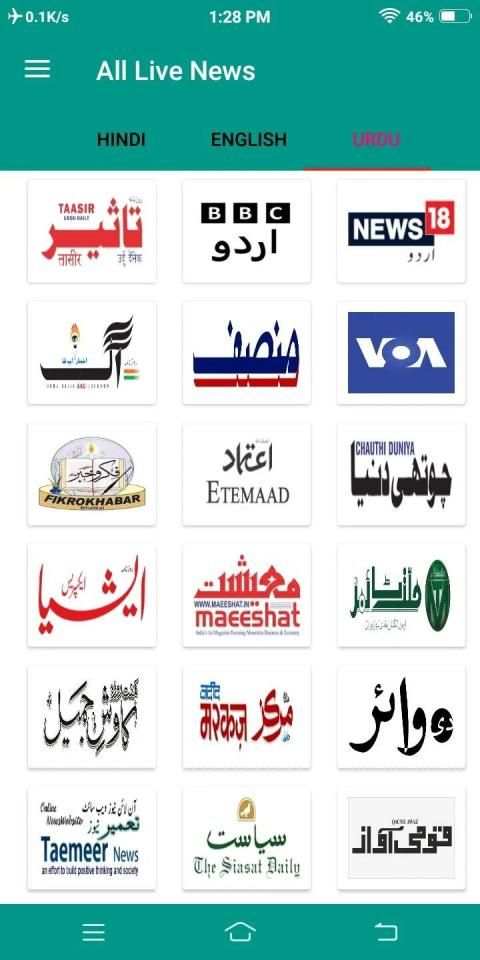480x960 pixels.
Task: Open the Fikrokhabar tile
Action: (x=92, y=474)
